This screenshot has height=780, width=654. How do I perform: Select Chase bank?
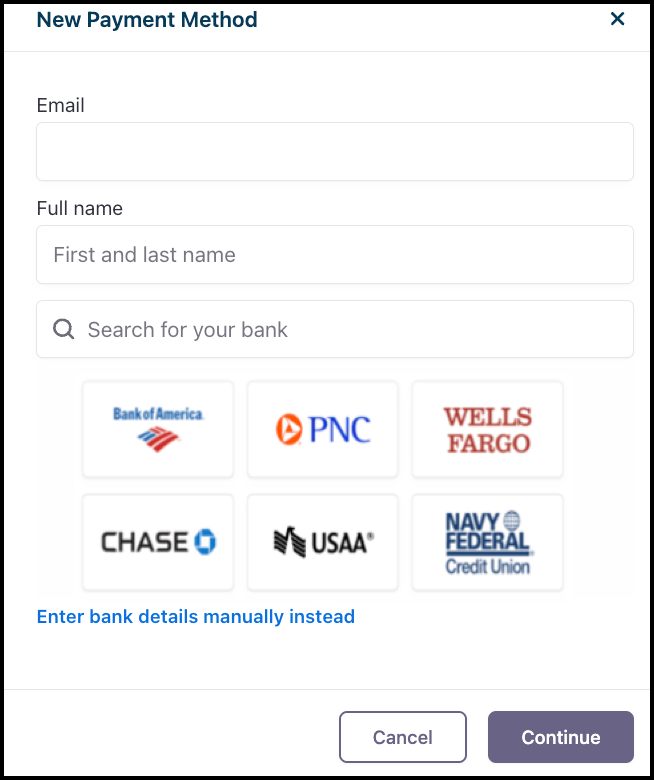tap(158, 542)
